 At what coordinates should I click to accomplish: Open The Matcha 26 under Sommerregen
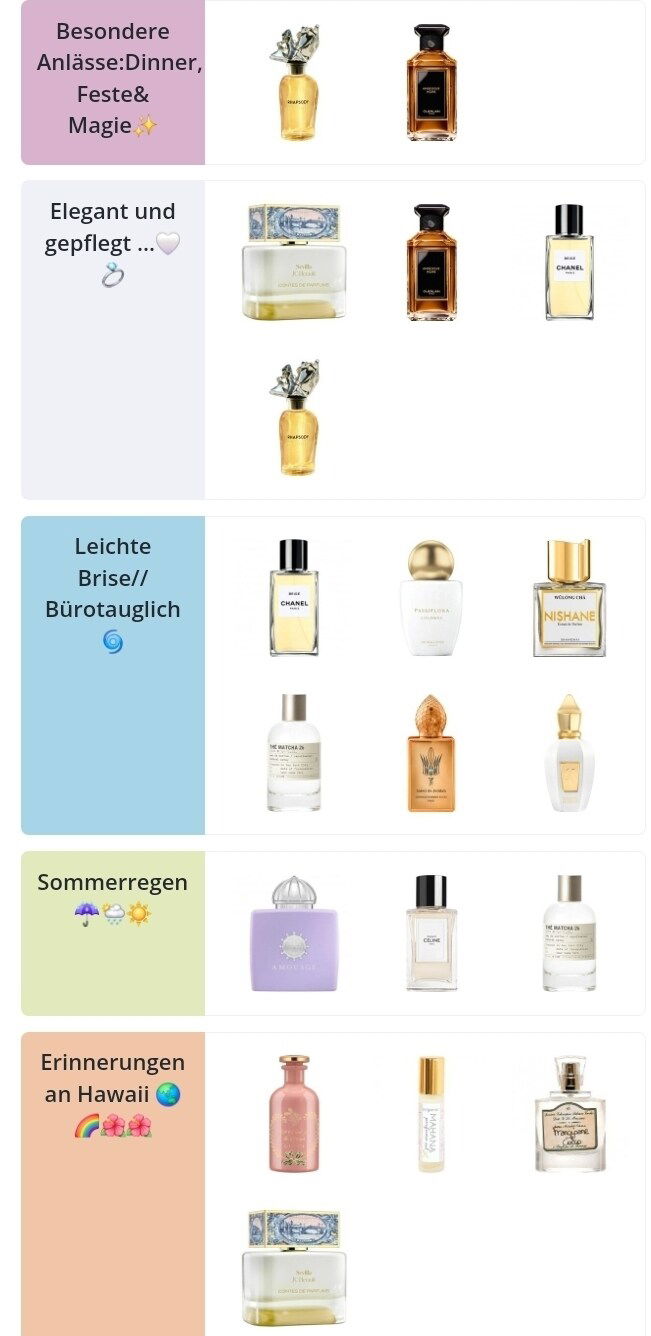point(569,933)
